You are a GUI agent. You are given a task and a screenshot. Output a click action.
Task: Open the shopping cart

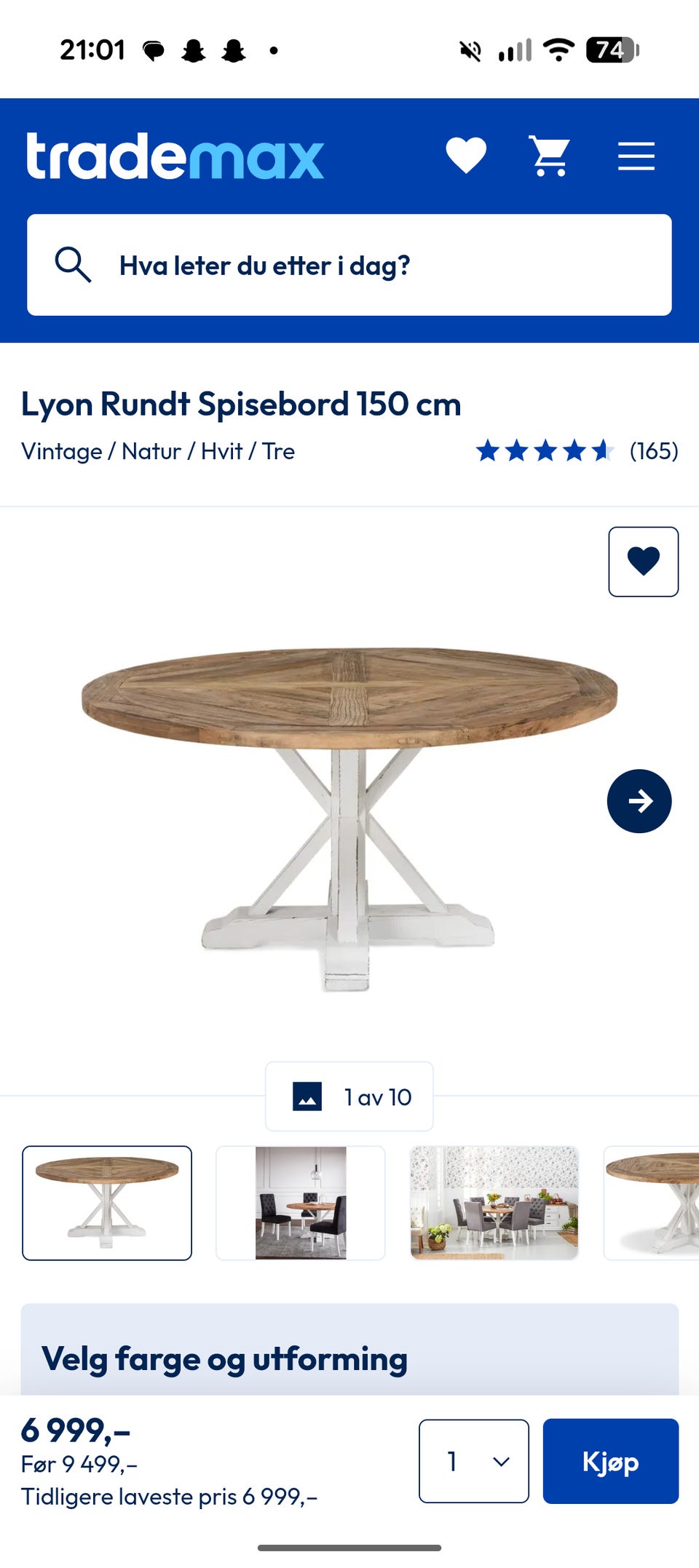[550, 156]
